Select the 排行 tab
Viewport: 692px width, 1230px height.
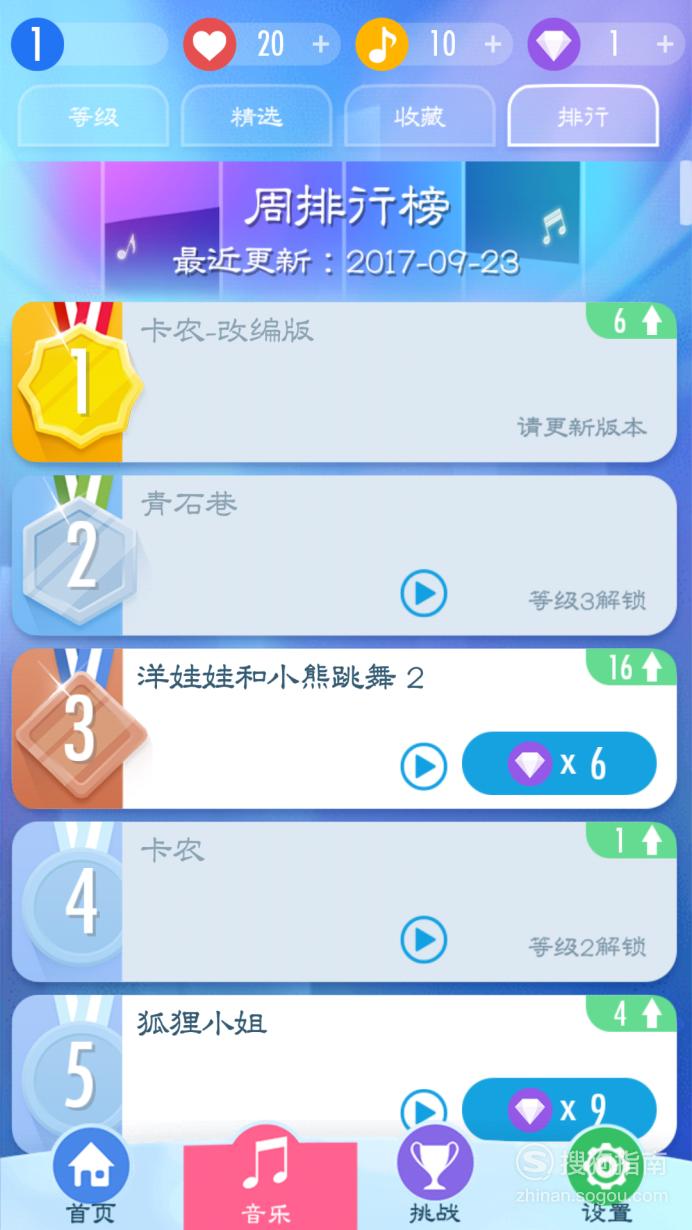tap(583, 116)
